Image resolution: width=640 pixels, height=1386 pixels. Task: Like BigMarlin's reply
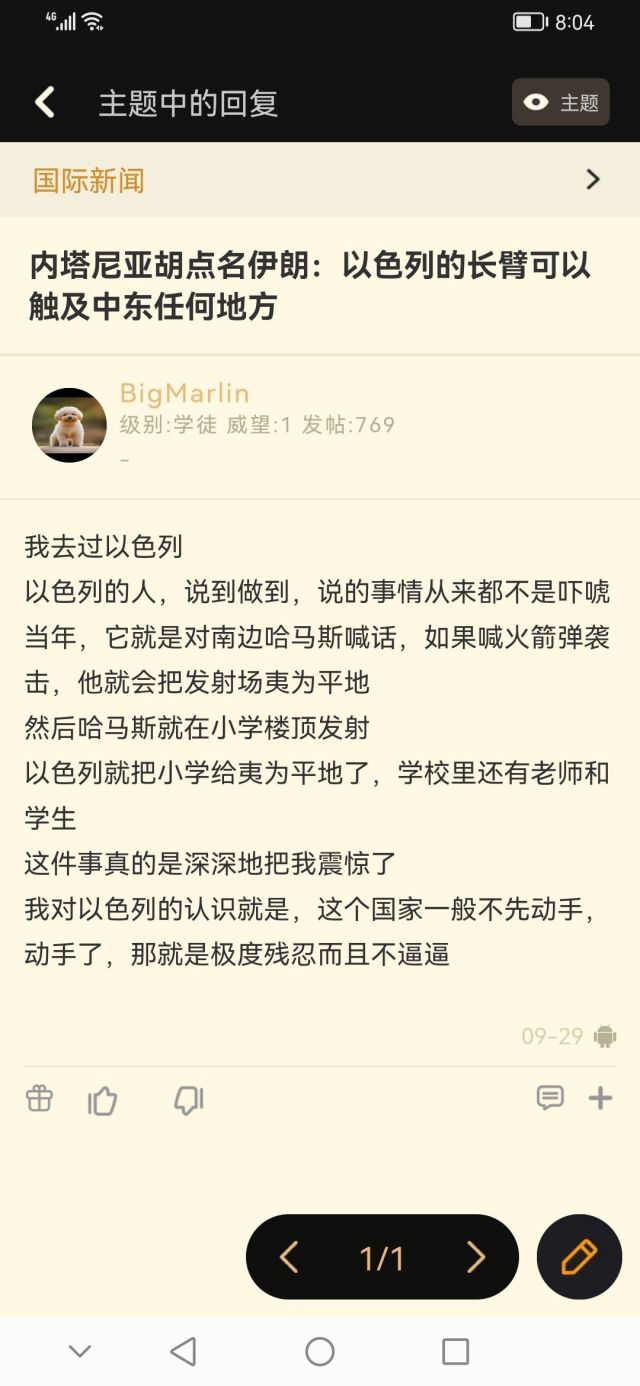tap(102, 1101)
